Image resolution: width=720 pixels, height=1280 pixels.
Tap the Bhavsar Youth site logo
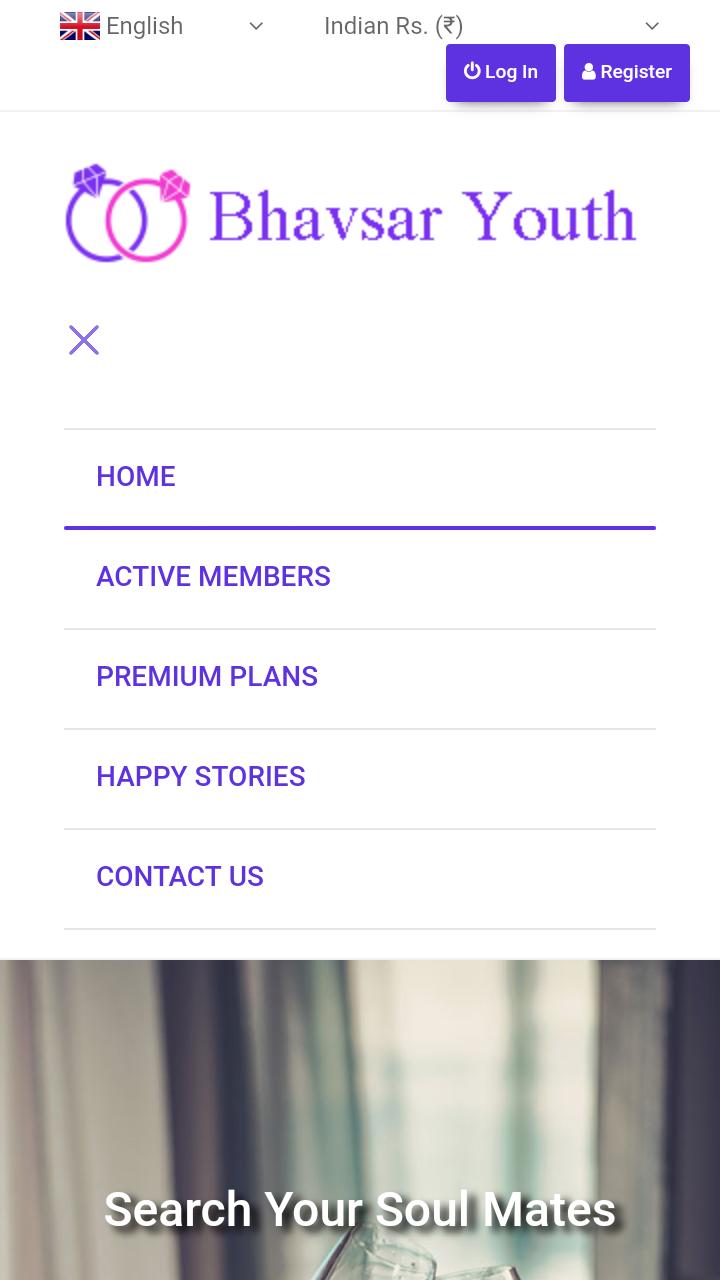coord(351,214)
